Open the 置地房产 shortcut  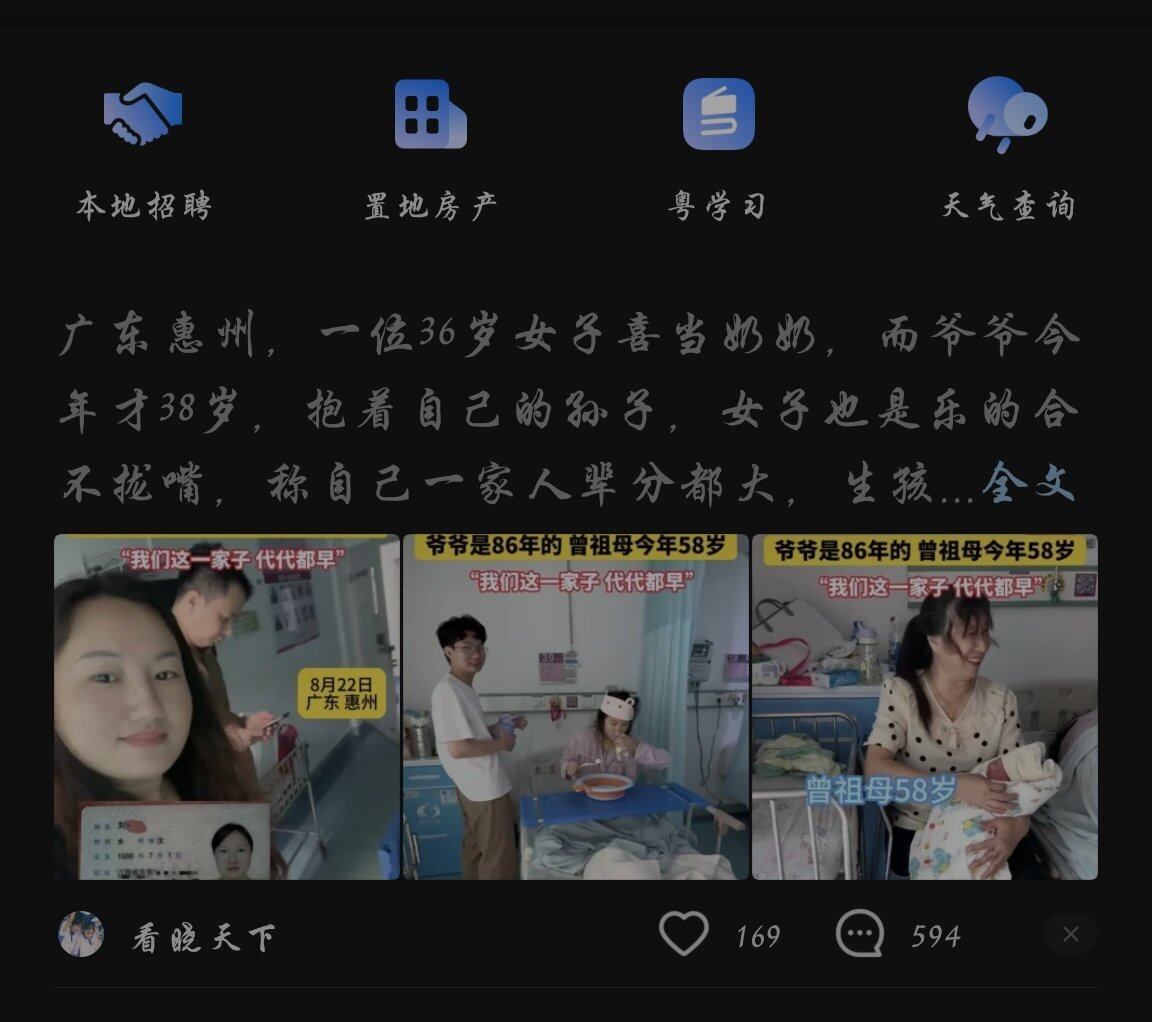tap(430, 147)
